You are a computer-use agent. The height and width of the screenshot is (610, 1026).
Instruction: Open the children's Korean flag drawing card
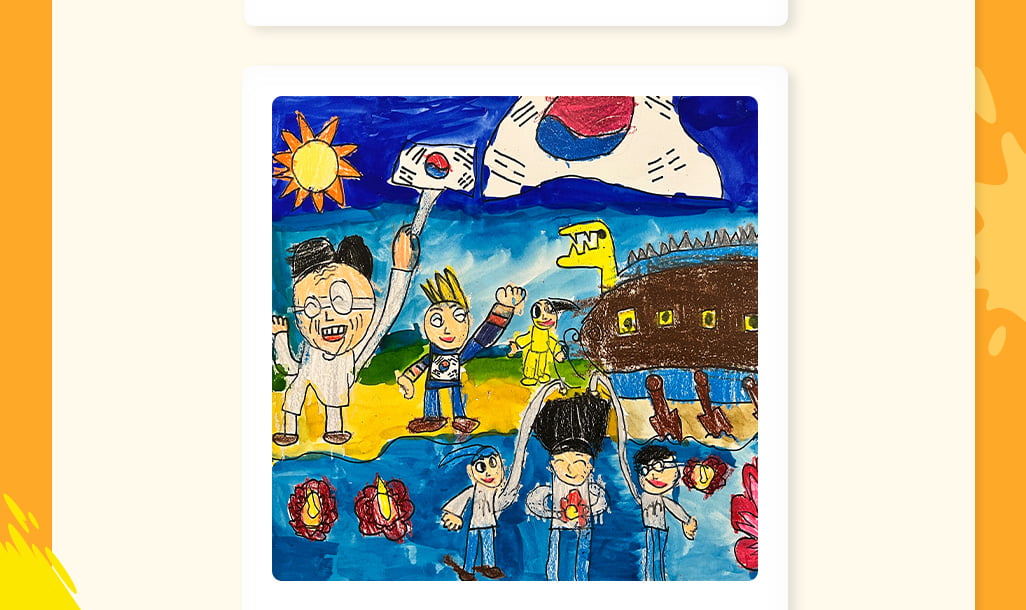pyautogui.click(x=514, y=338)
